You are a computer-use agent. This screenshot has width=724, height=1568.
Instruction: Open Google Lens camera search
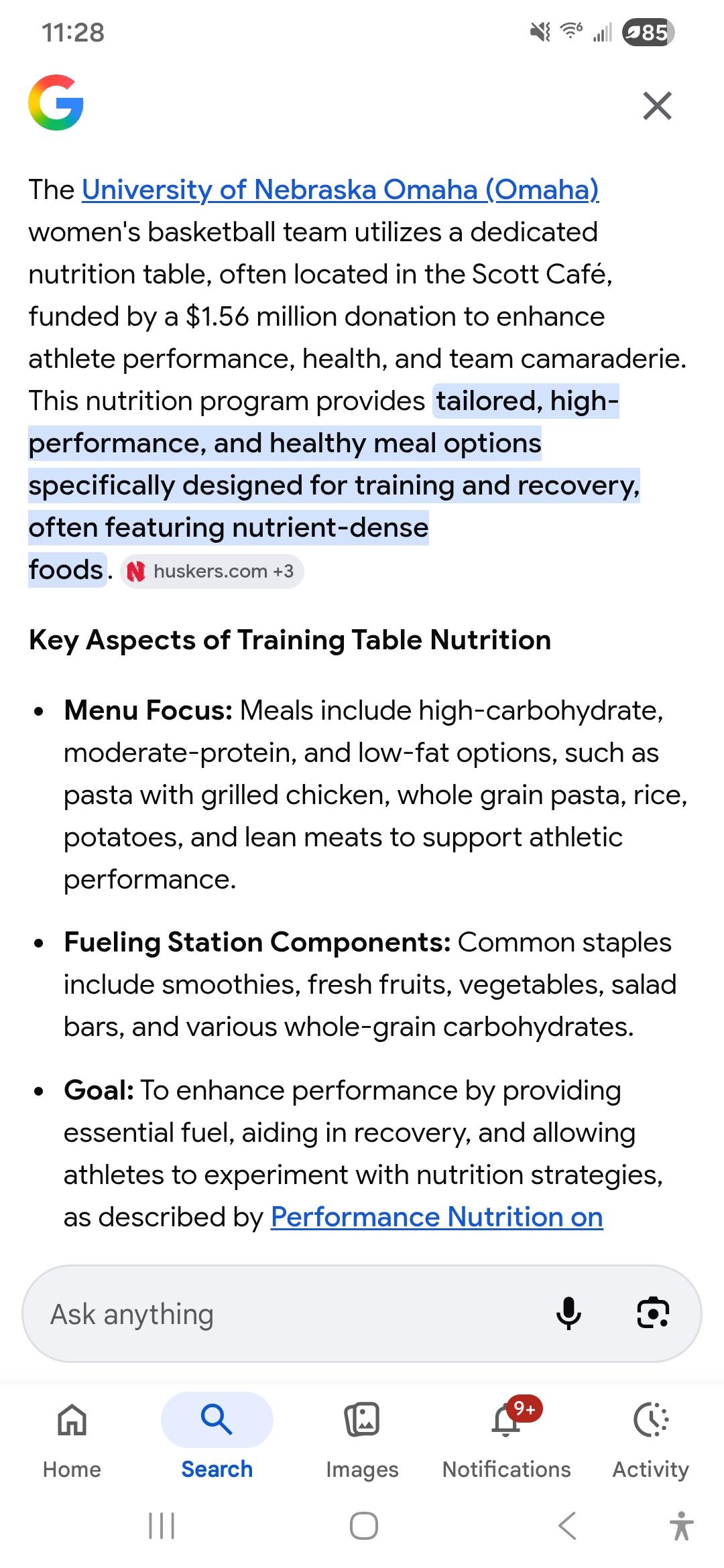pyautogui.click(x=653, y=1313)
